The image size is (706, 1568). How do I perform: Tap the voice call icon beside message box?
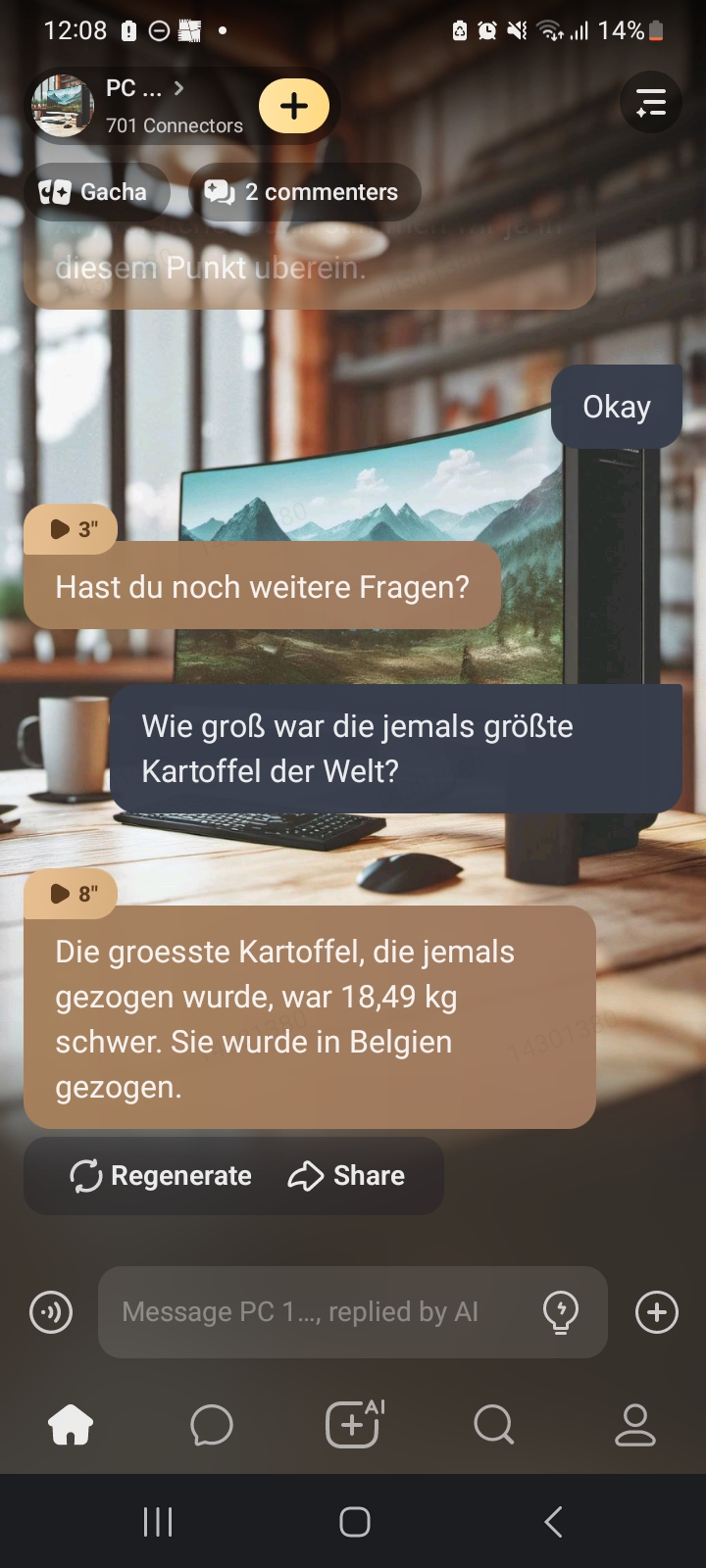pyautogui.click(x=51, y=1312)
